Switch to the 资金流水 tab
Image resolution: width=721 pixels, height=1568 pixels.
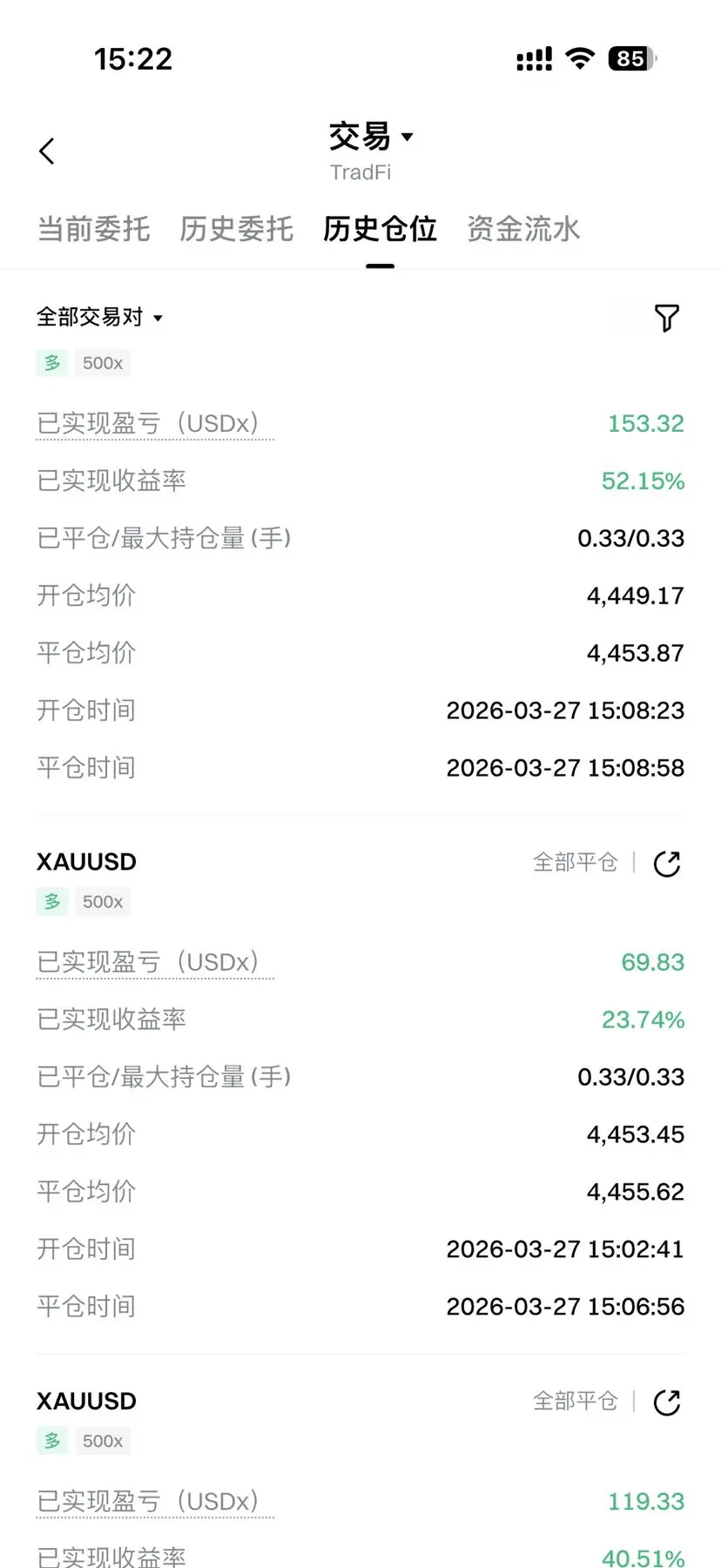[x=523, y=229]
